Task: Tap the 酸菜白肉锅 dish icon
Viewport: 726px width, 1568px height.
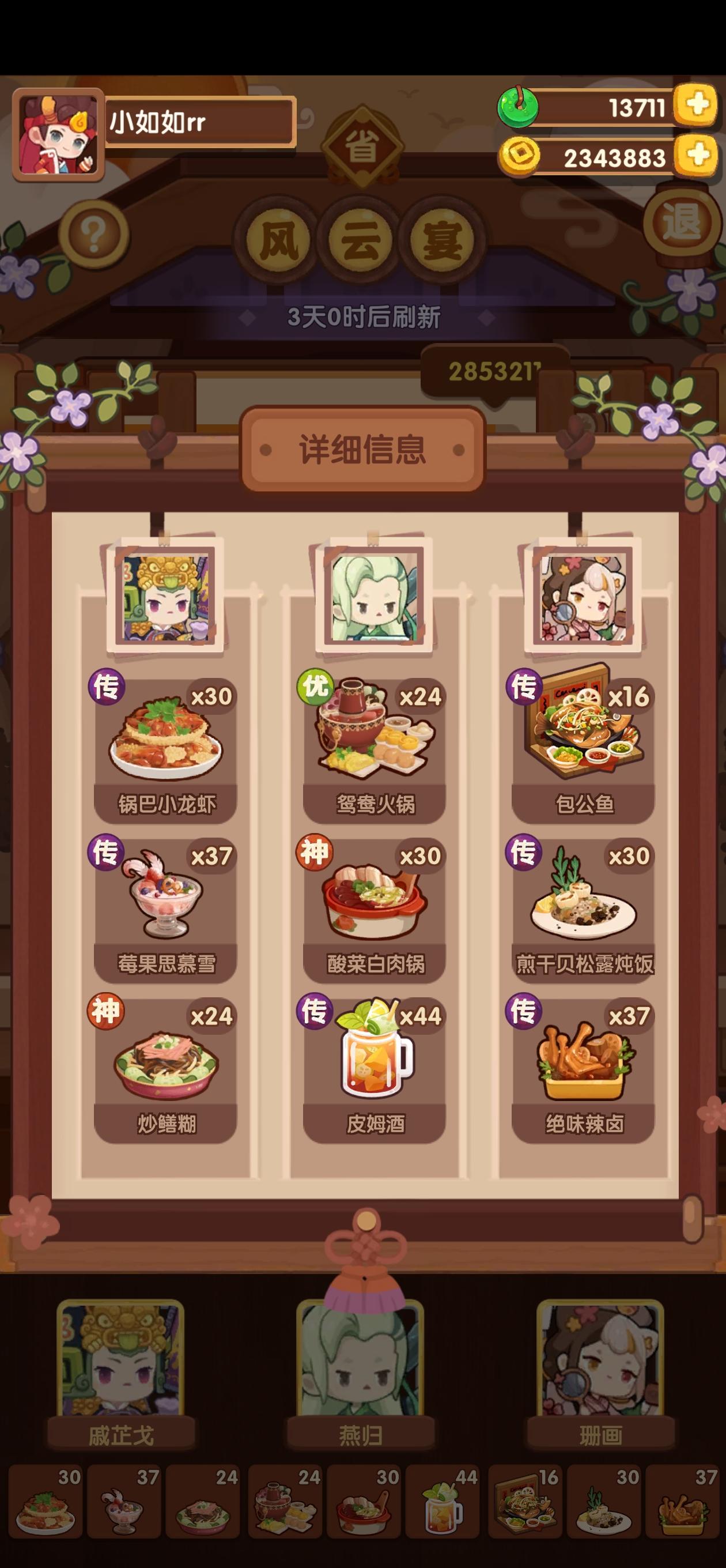Action: (x=375, y=898)
